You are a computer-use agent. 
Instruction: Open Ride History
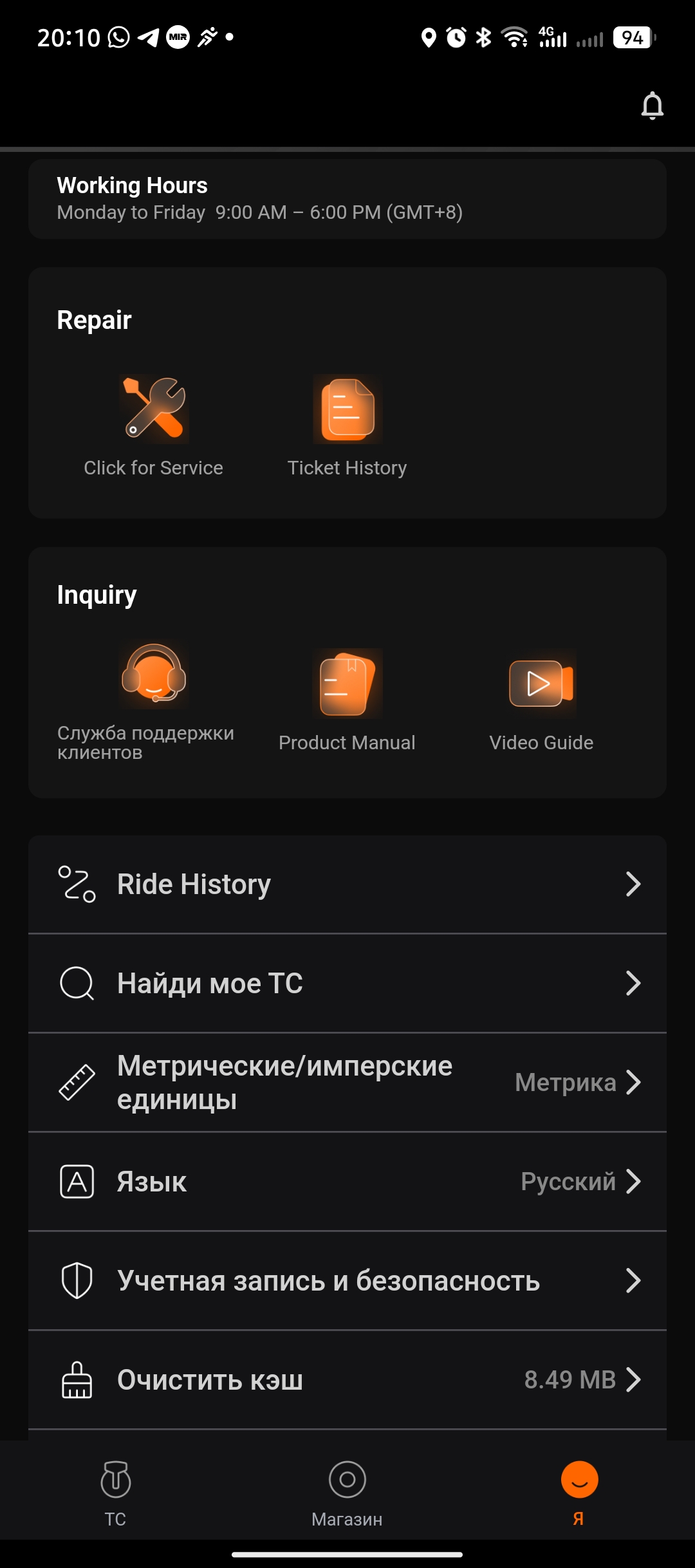pyautogui.click(x=347, y=884)
